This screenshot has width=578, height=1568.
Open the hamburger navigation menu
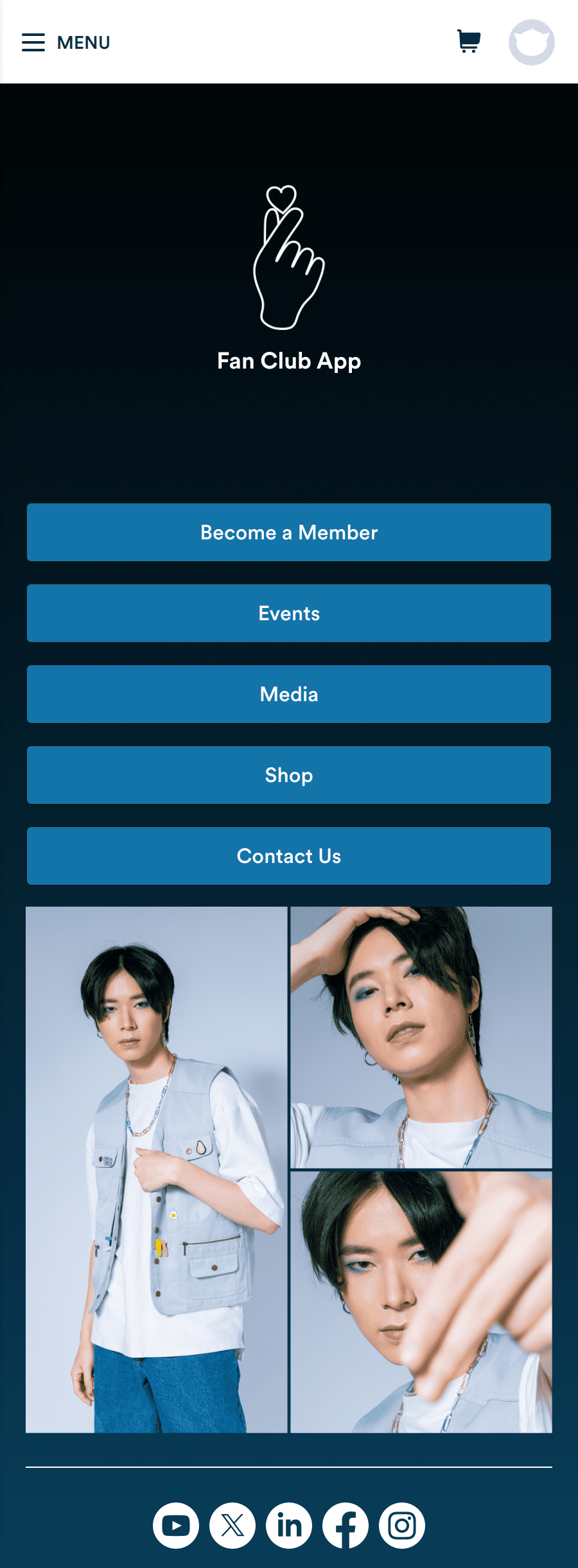[x=33, y=42]
